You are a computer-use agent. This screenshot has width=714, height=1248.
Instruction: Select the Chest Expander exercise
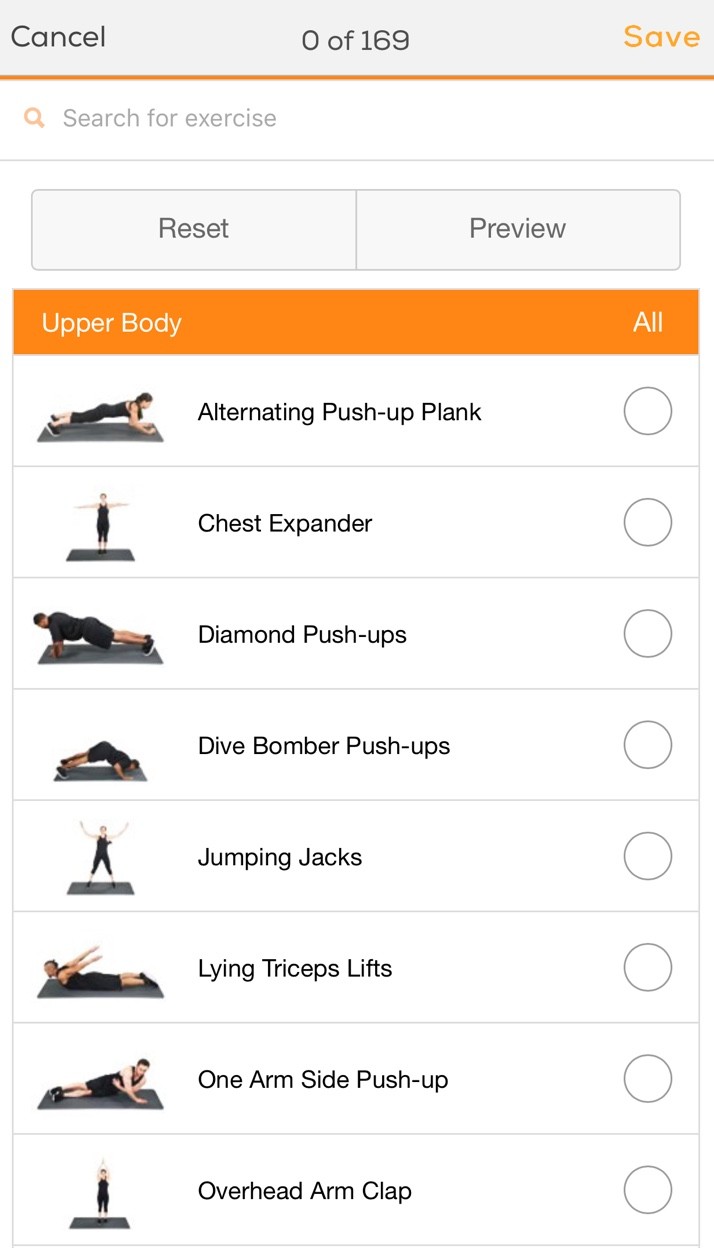pyautogui.click(x=647, y=522)
